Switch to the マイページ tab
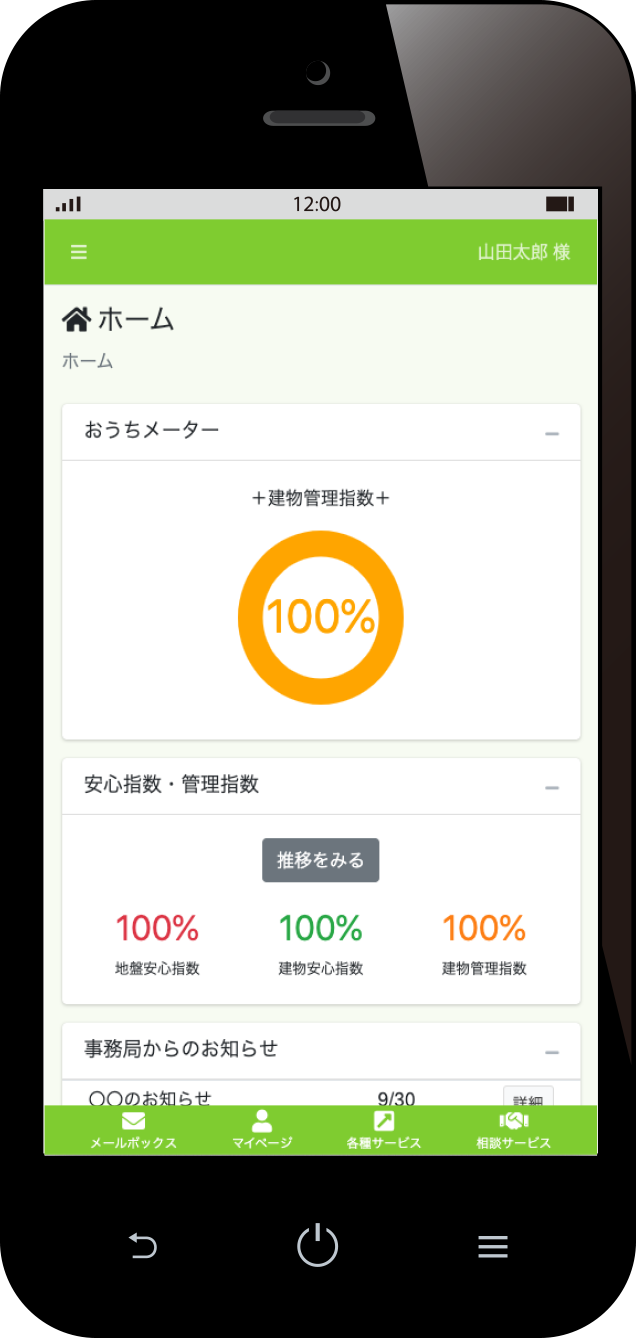 point(262,1131)
